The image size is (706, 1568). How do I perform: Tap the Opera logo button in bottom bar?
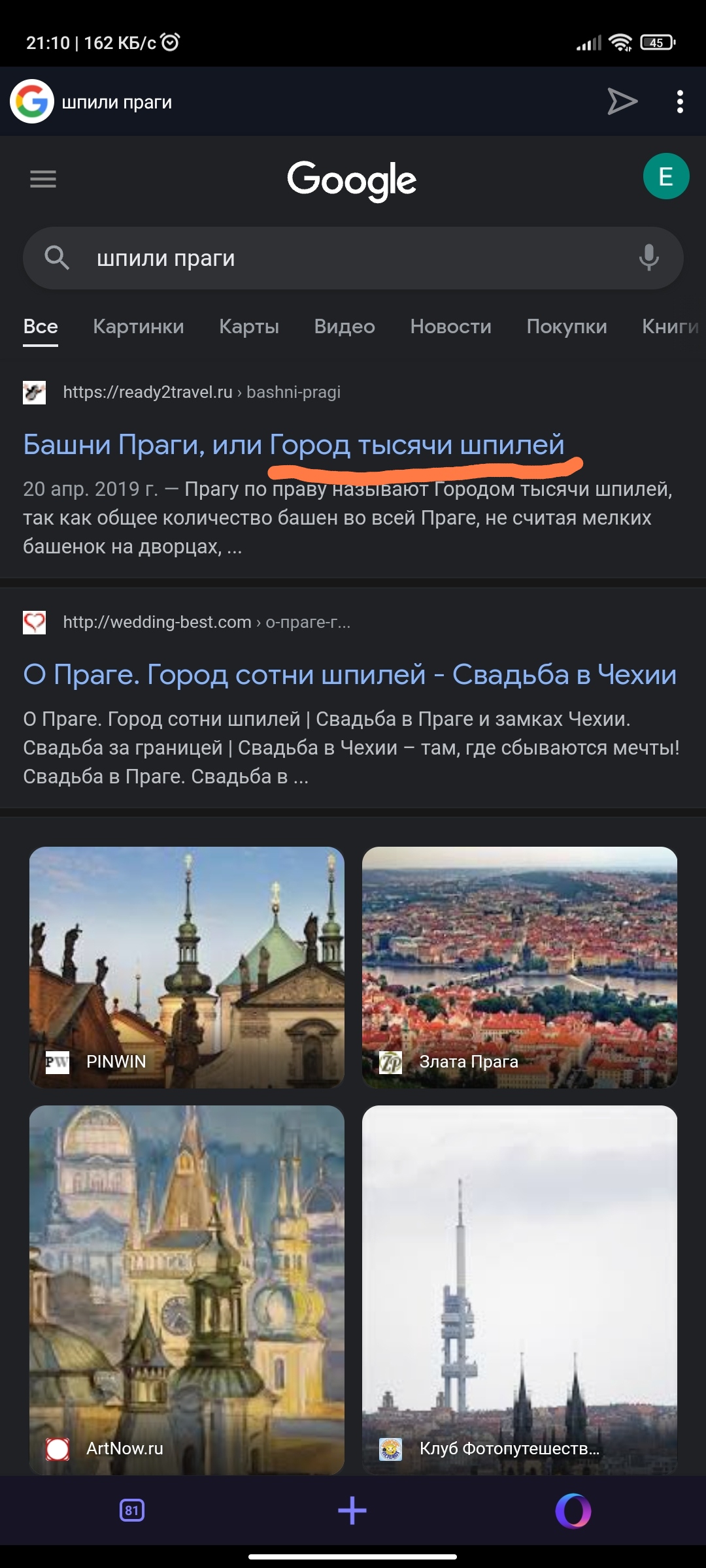click(573, 1511)
